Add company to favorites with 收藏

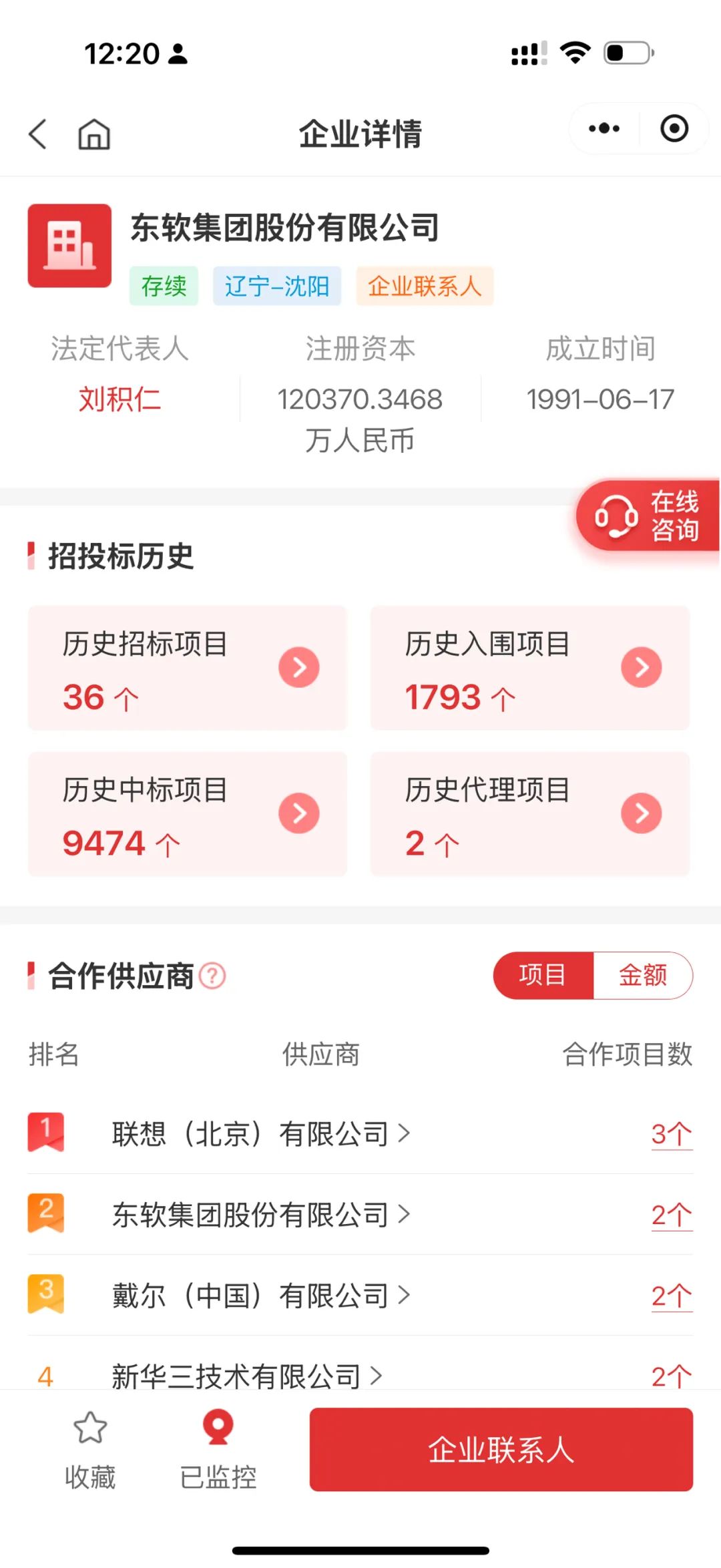click(90, 1450)
